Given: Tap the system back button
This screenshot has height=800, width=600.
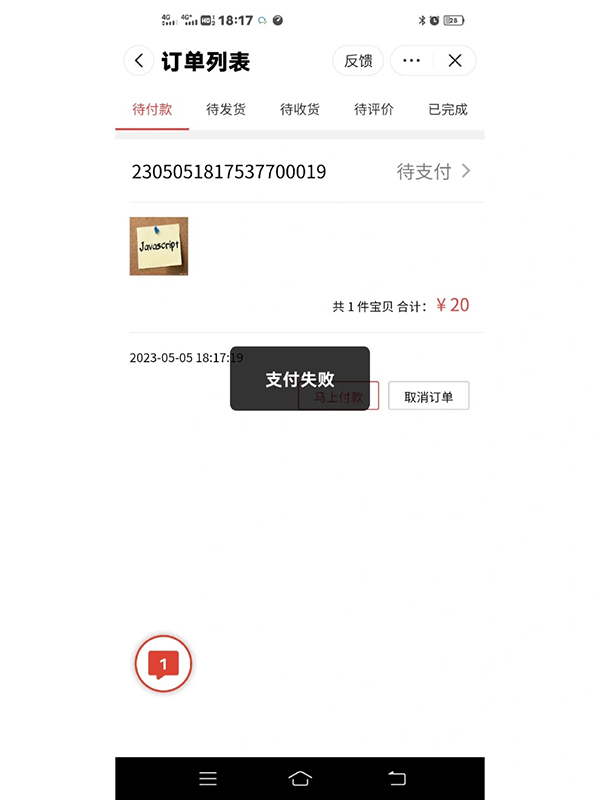Looking at the screenshot, I should 396,778.
